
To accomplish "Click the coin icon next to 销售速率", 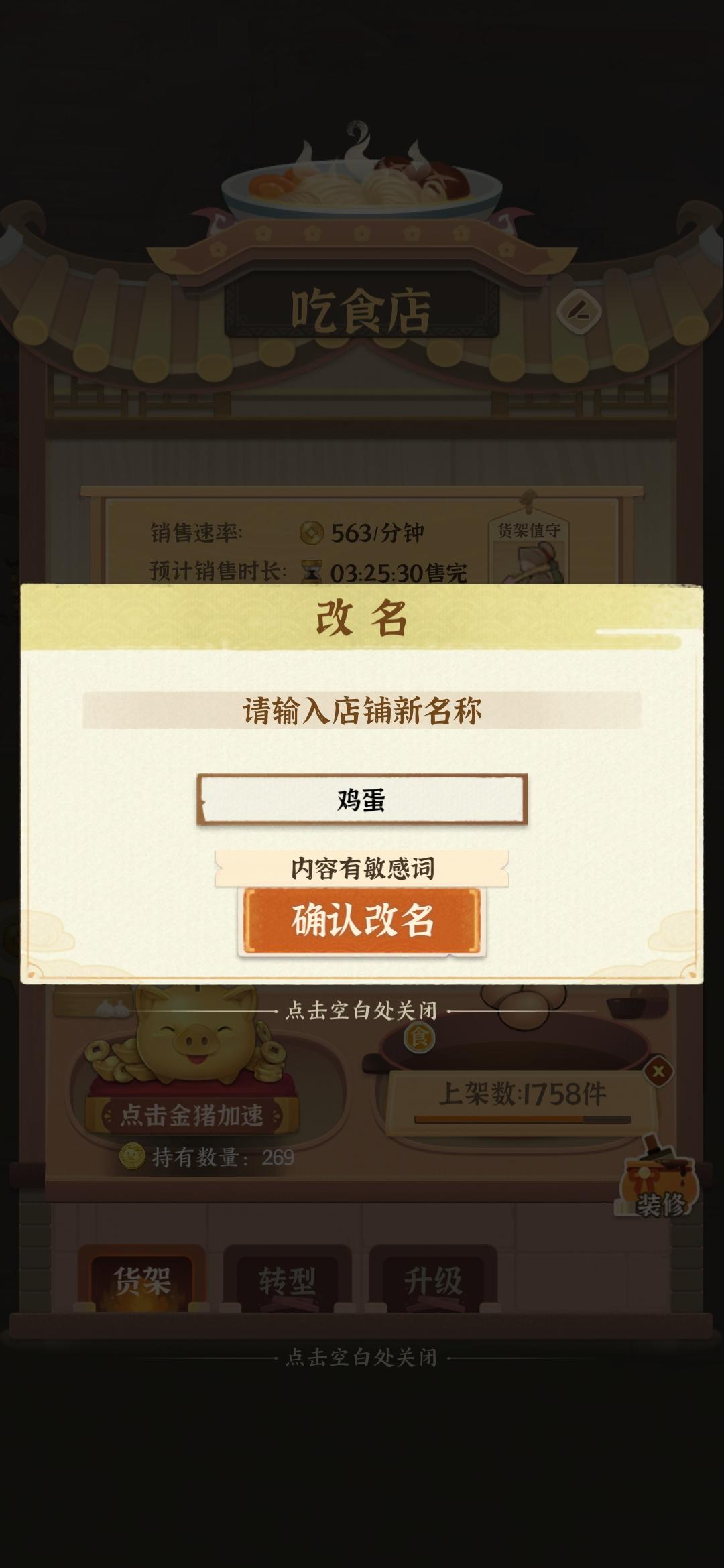I will pyautogui.click(x=312, y=531).
